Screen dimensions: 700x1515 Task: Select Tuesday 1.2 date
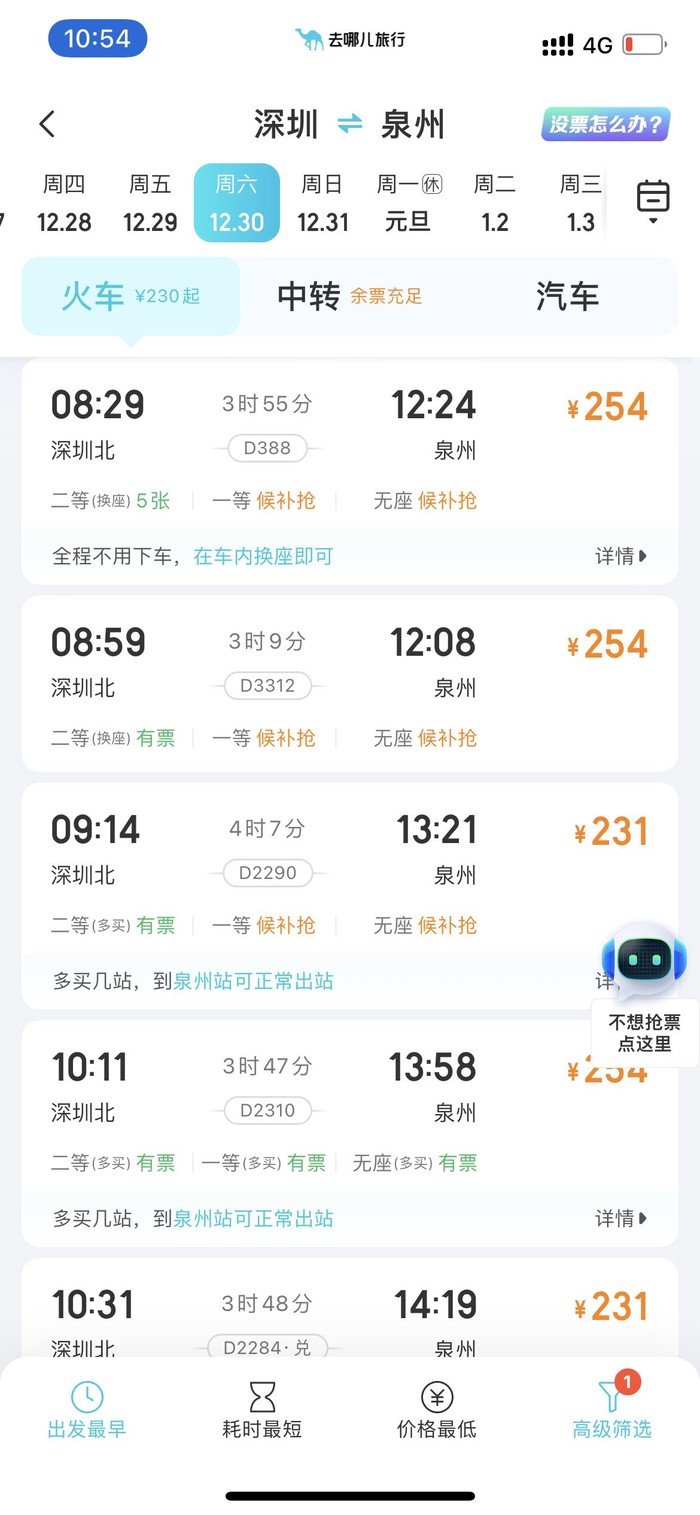pyautogui.click(x=494, y=203)
